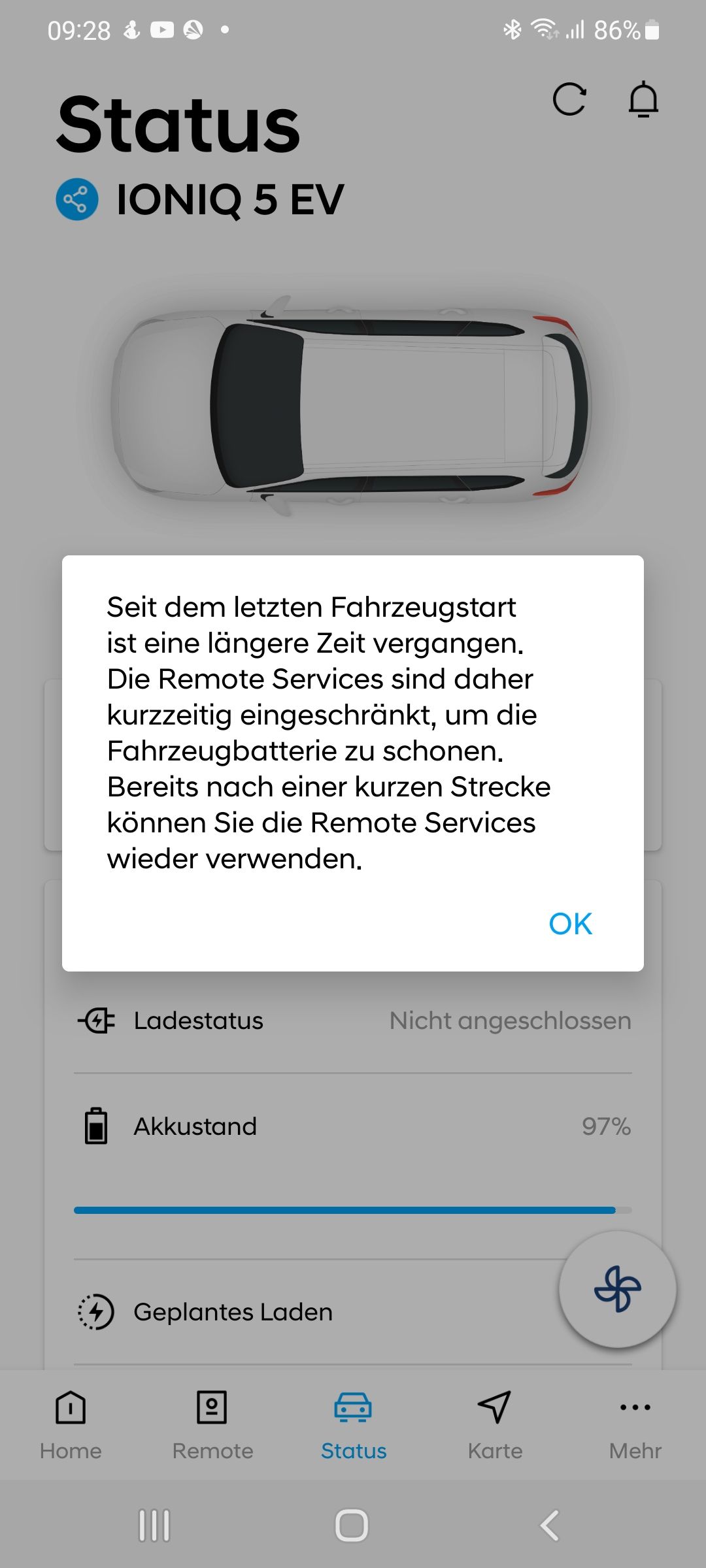Tap the share icon beside IONIQ 5 EV
706x1568 pixels.
coord(77,199)
